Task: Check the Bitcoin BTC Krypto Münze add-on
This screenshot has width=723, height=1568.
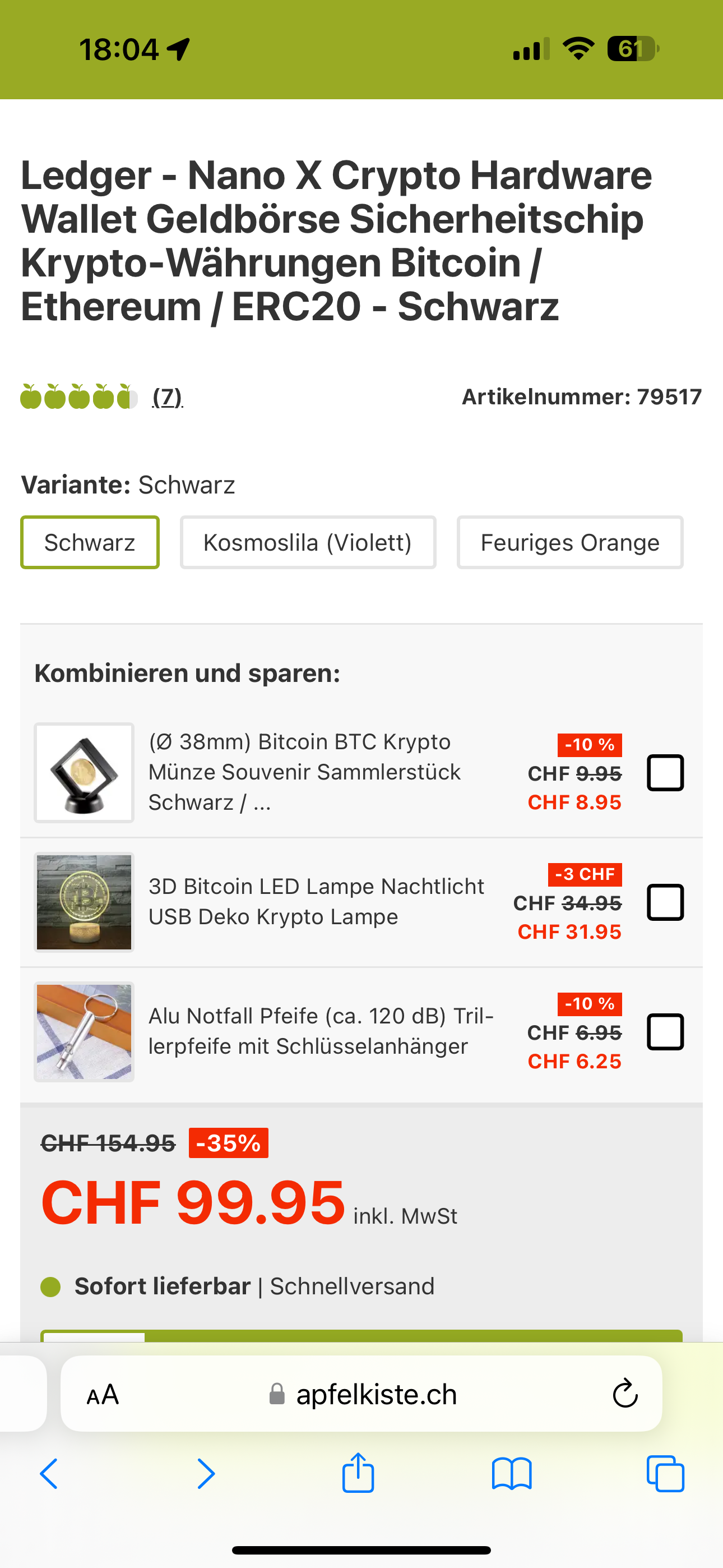Action: tap(665, 772)
